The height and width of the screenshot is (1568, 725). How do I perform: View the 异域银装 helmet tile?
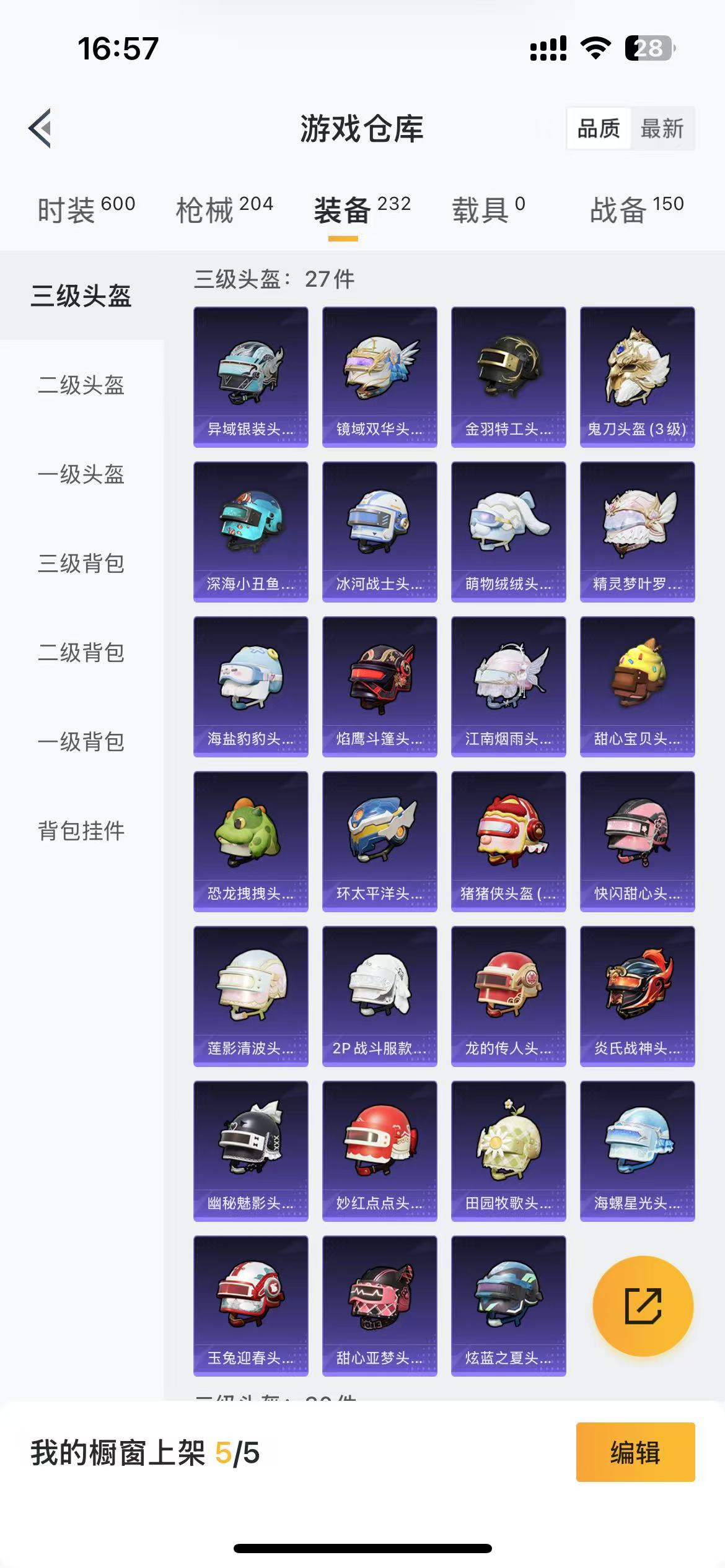(250, 377)
